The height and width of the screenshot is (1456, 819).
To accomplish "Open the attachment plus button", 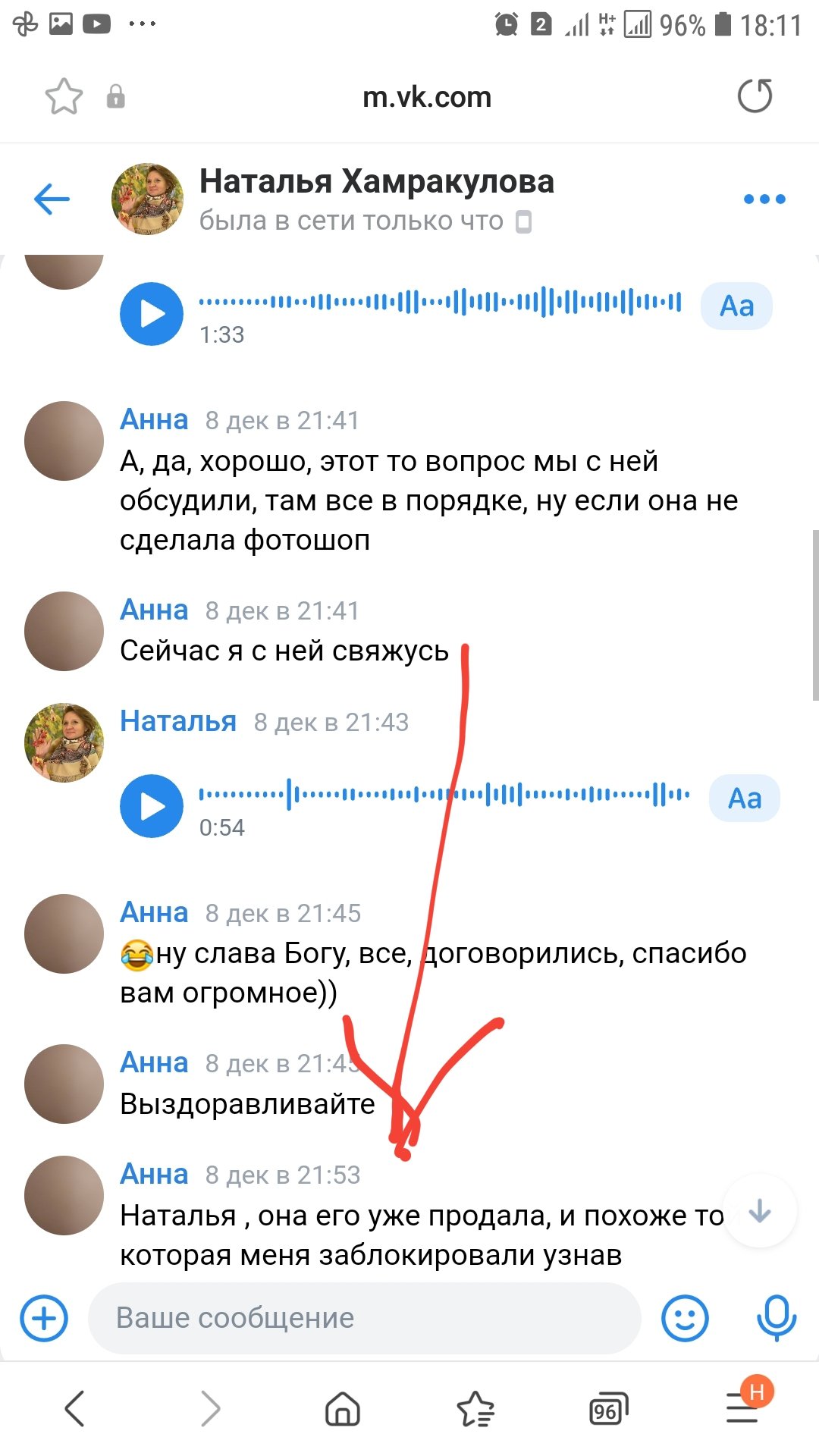I will coord(44,1318).
